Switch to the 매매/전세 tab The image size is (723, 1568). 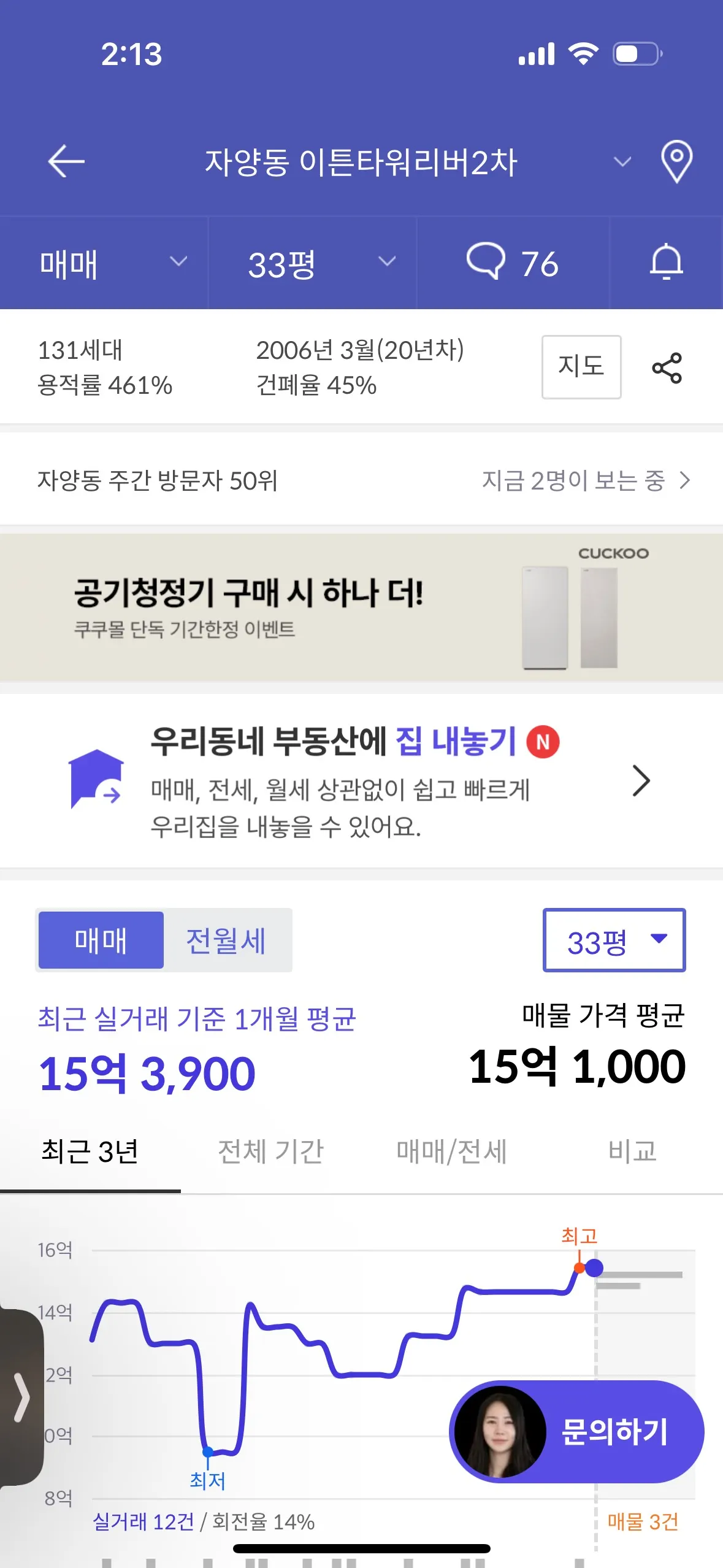tap(451, 1151)
